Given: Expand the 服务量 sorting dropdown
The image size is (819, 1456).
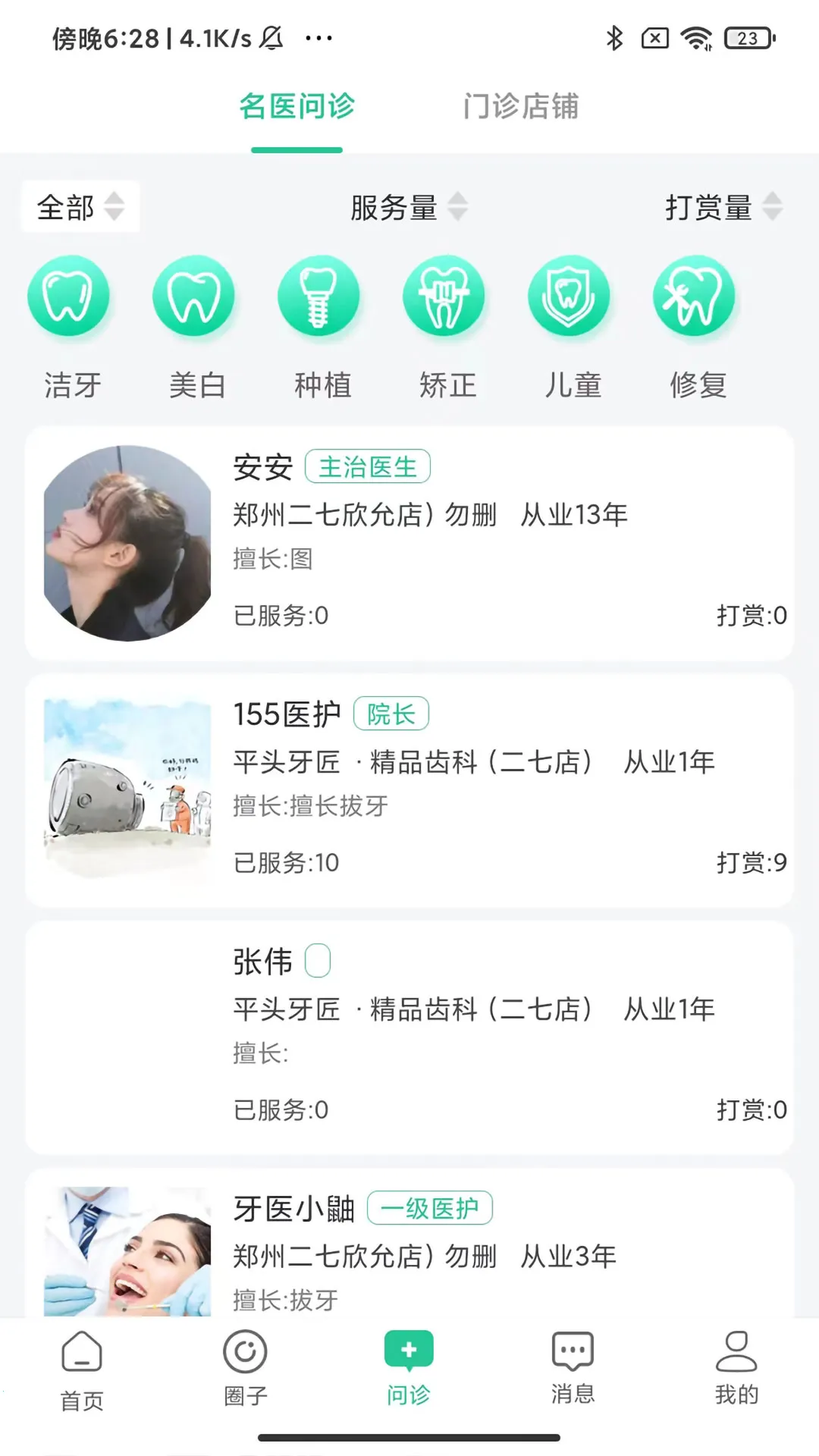Looking at the screenshot, I should [x=409, y=207].
